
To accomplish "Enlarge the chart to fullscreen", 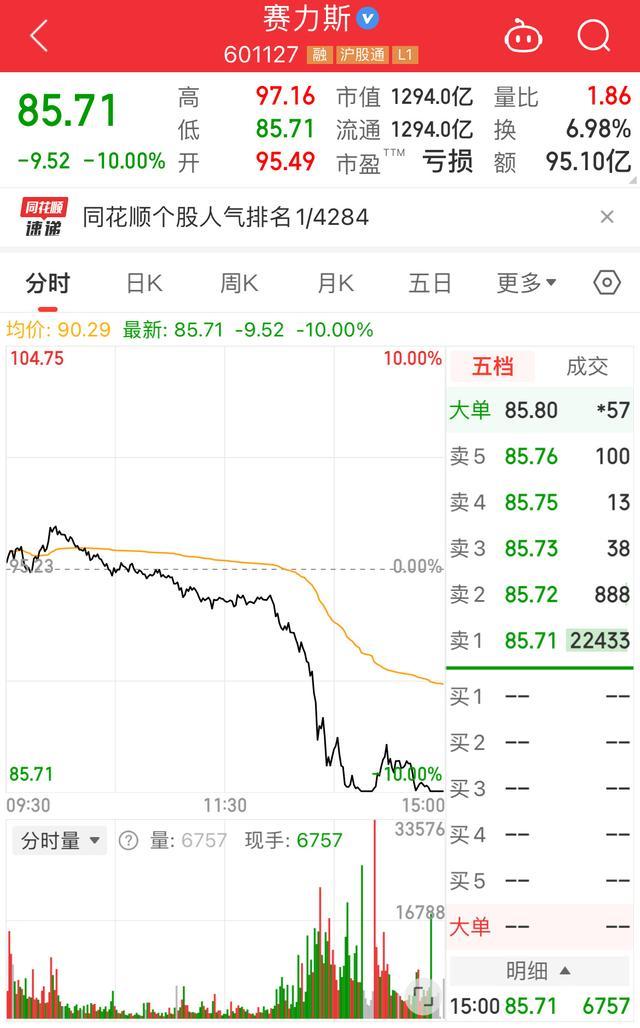I will pos(424,996).
